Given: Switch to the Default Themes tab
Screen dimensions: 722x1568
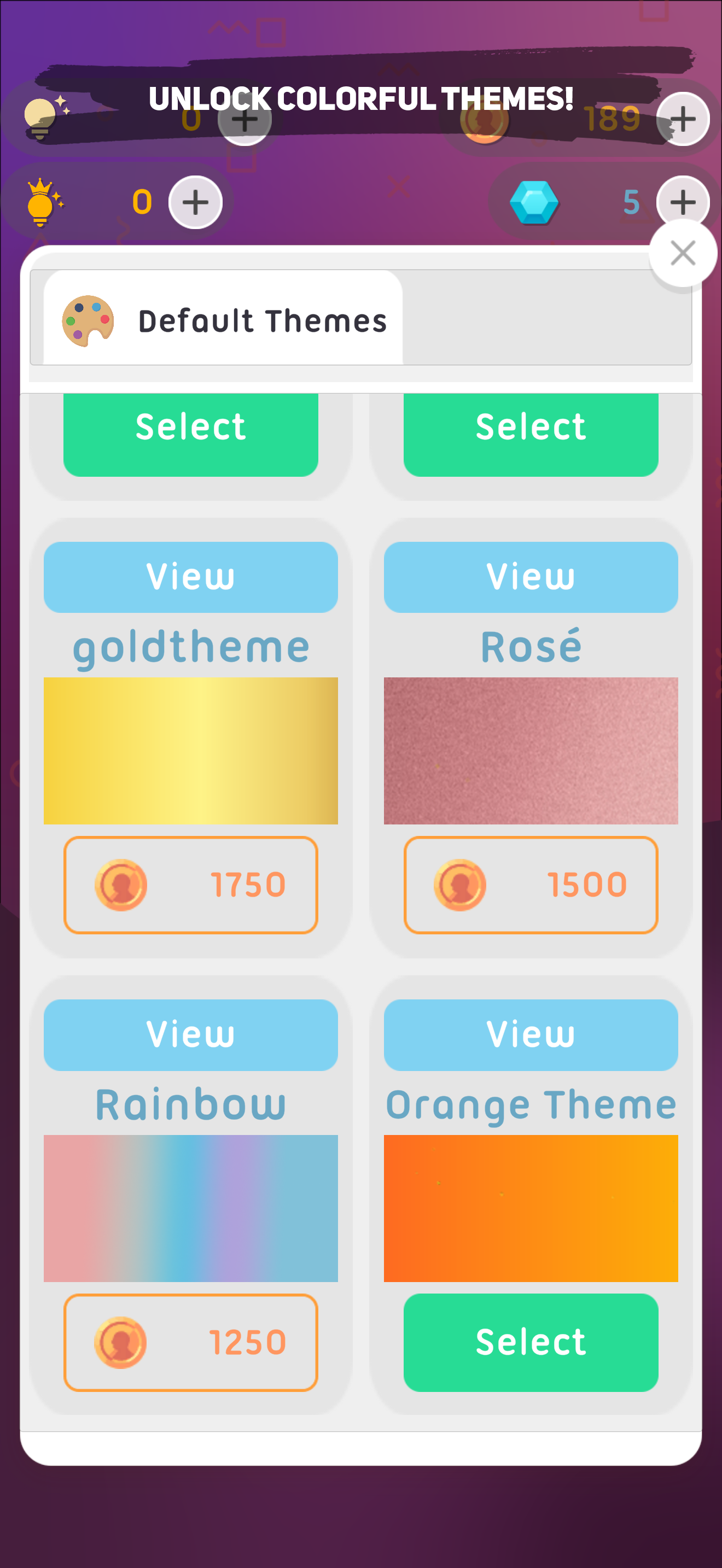Looking at the screenshot, I should click(223, 319).
